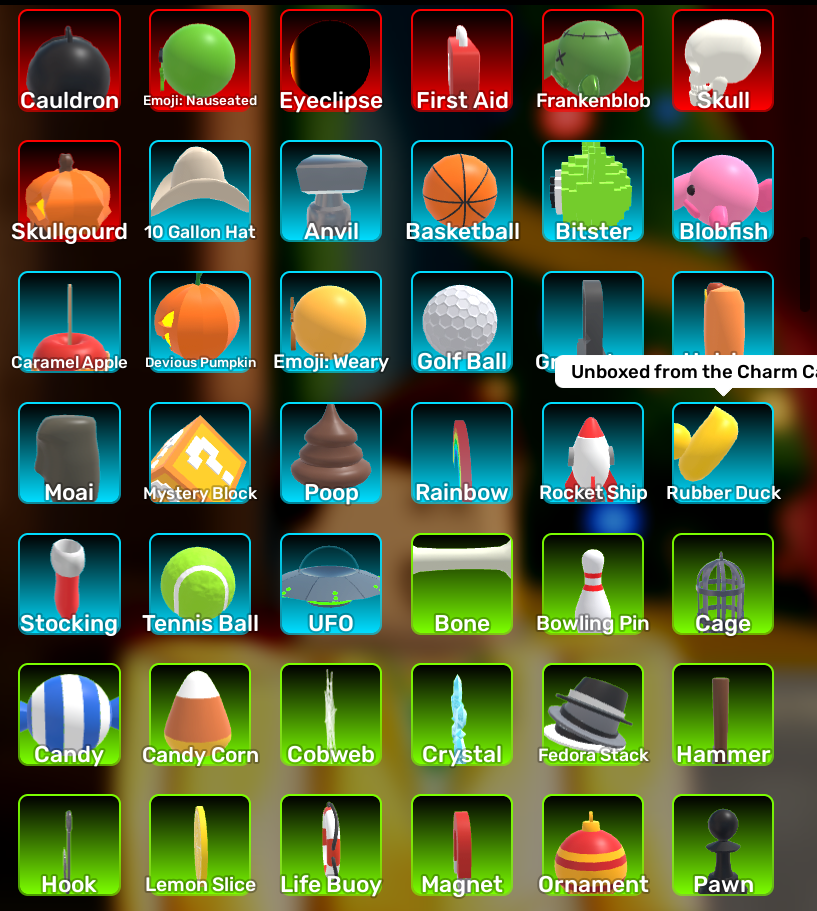Image resolution: width=817 pixels, height=911 pixels.
Task: Select the Cauldron charm
Action: coord(69,60)
